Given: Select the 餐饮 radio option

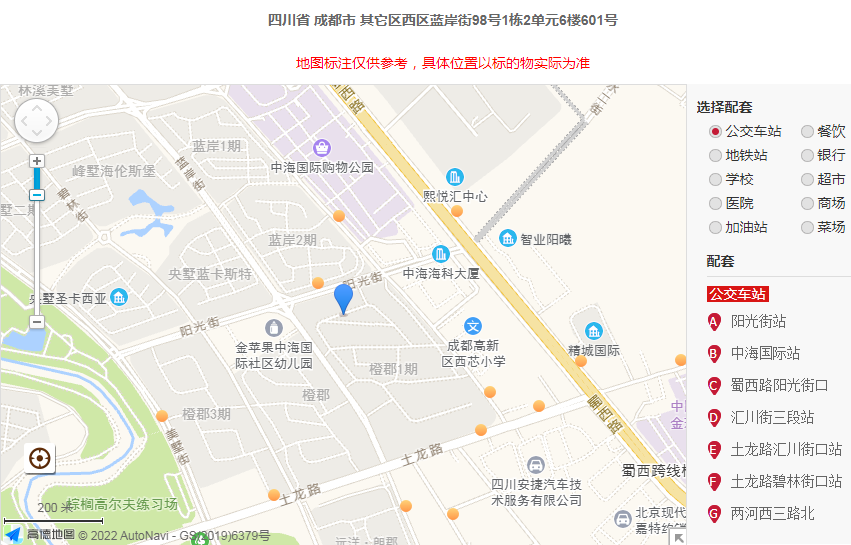Looking at the screenshot, I should pyautogui.click(x=807, y=131).
